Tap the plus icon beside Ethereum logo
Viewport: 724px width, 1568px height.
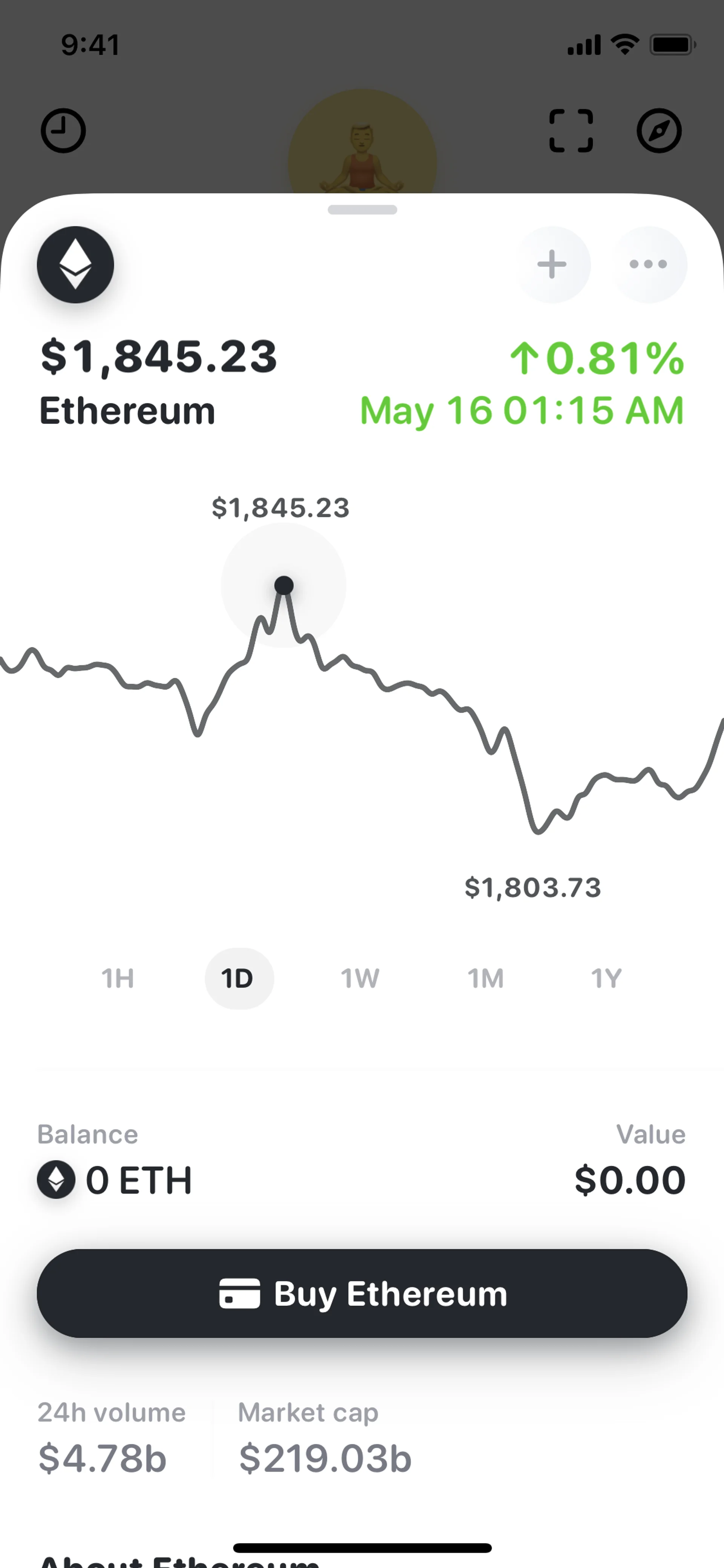(x=552, y=265)
